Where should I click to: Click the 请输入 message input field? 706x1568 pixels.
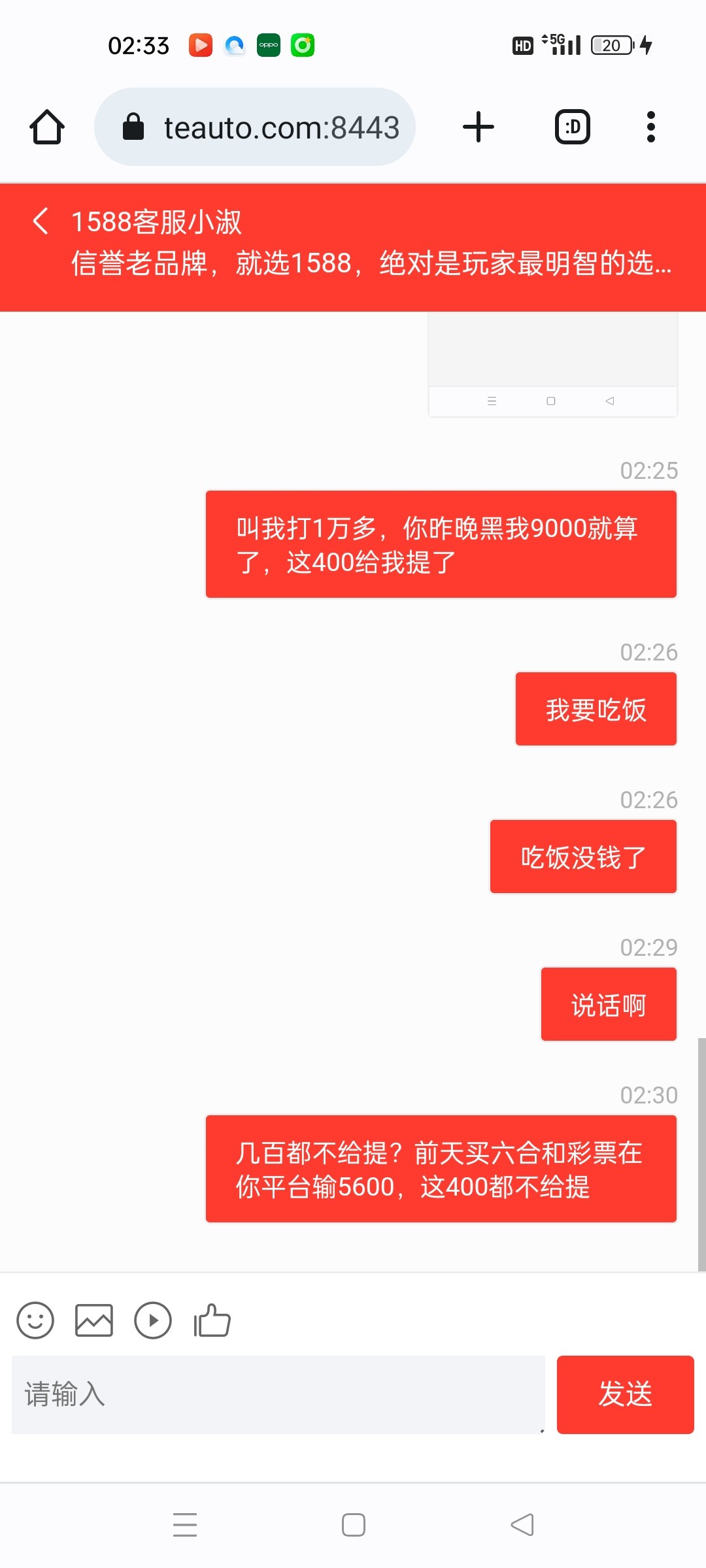click(x=275, y=1396)
